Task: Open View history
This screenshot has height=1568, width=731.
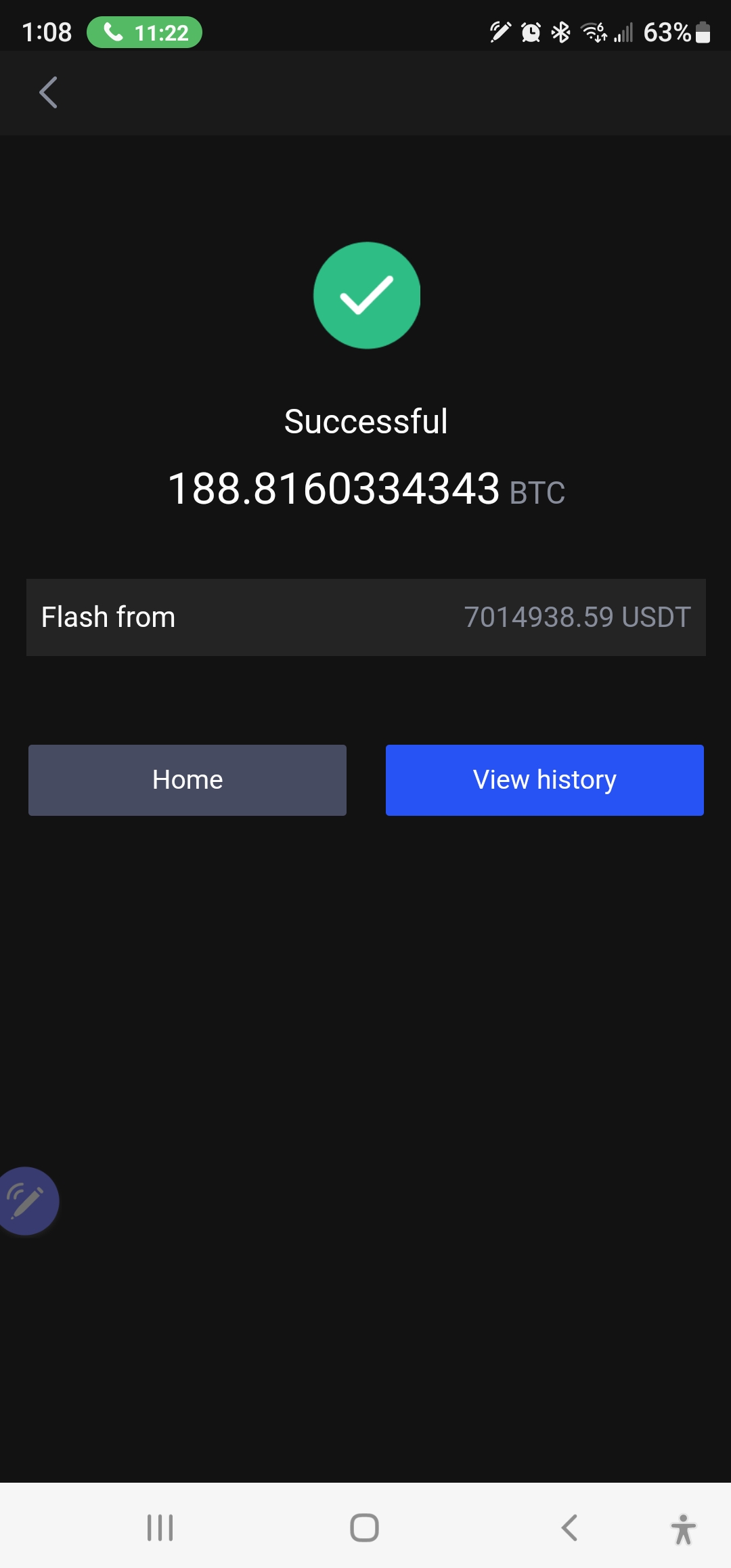Action: pyautogui.click(x=544, y=780)
